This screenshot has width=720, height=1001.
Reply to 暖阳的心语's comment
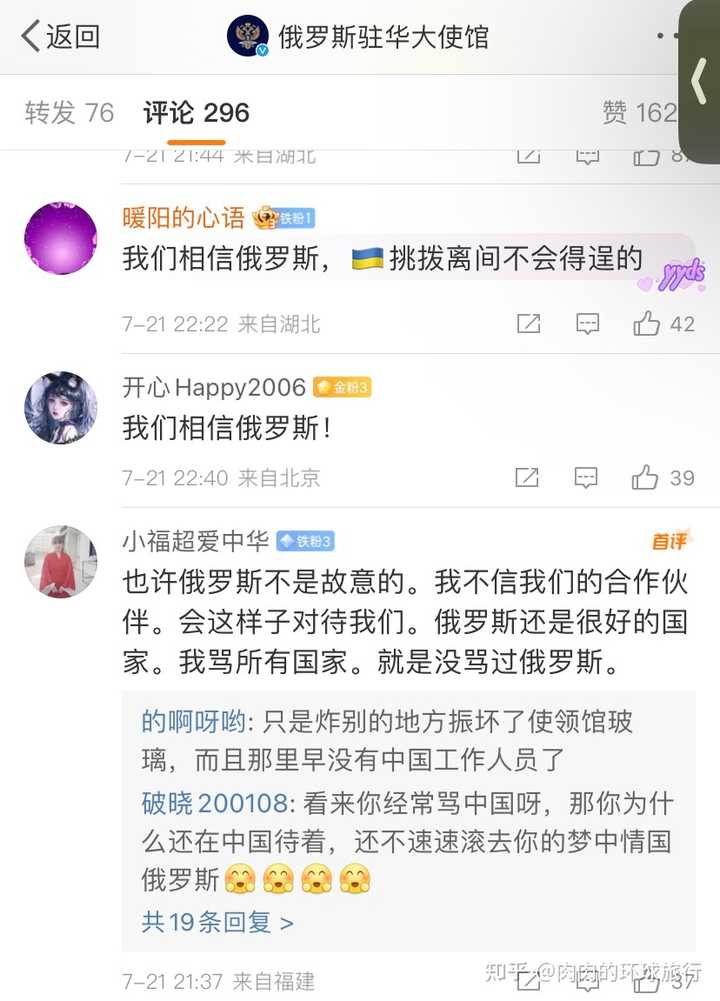(588, 324)
